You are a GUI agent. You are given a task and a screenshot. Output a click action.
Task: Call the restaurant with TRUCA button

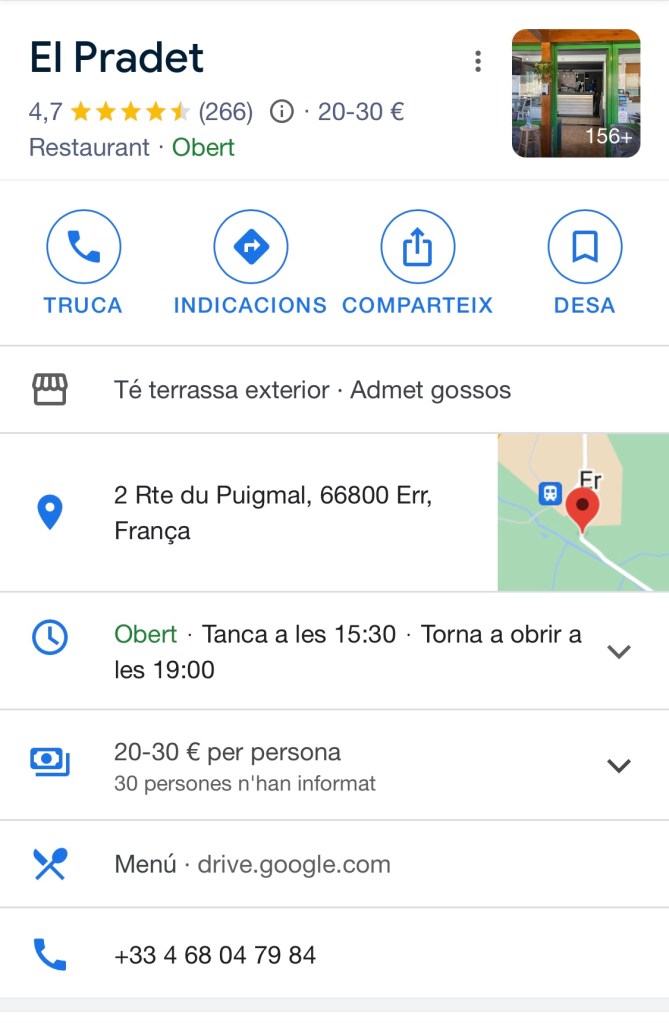pos(84,264)
